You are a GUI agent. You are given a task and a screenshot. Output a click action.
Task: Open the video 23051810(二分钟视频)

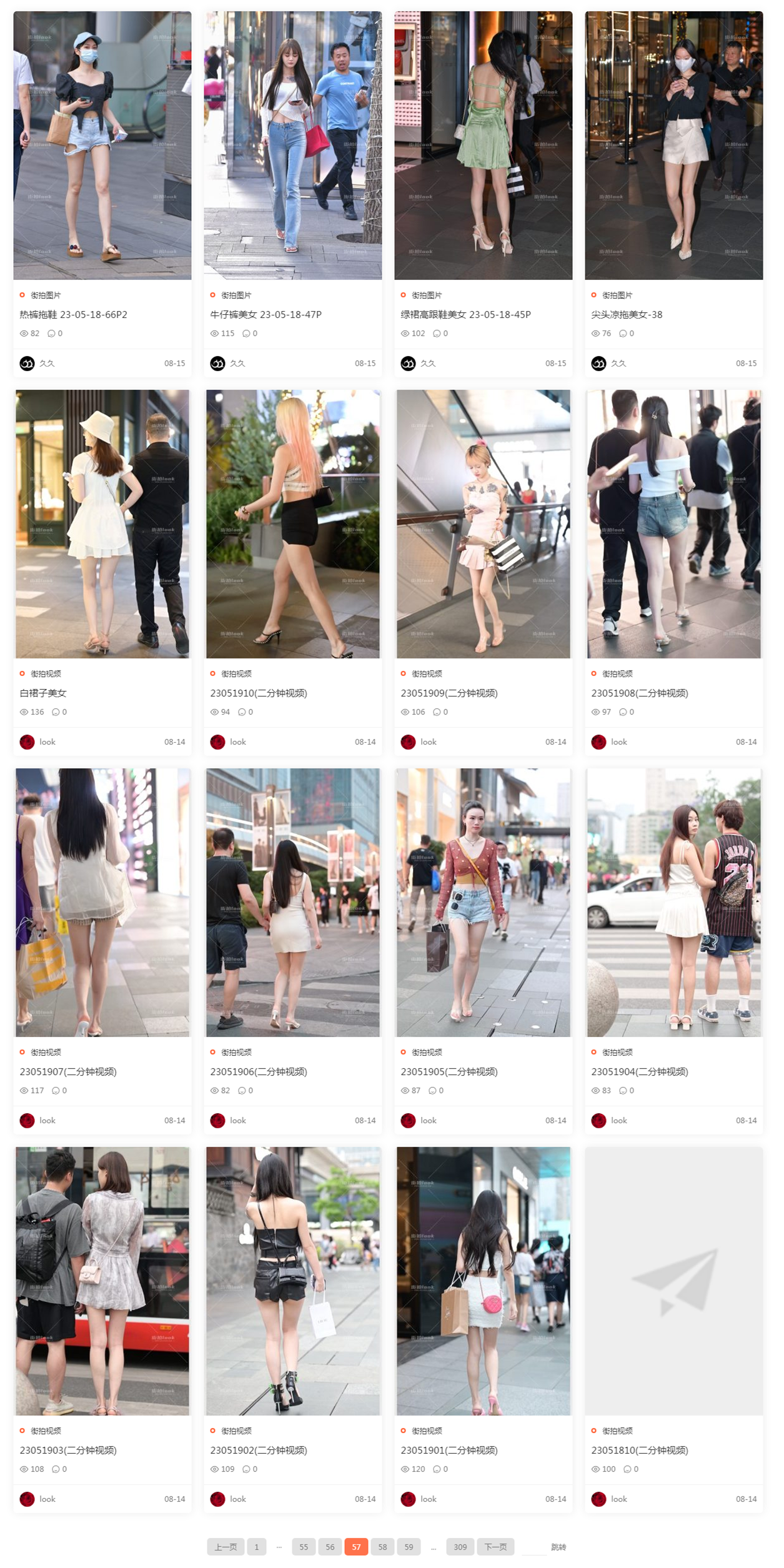pyautogui.click(x=640, y=1450)
